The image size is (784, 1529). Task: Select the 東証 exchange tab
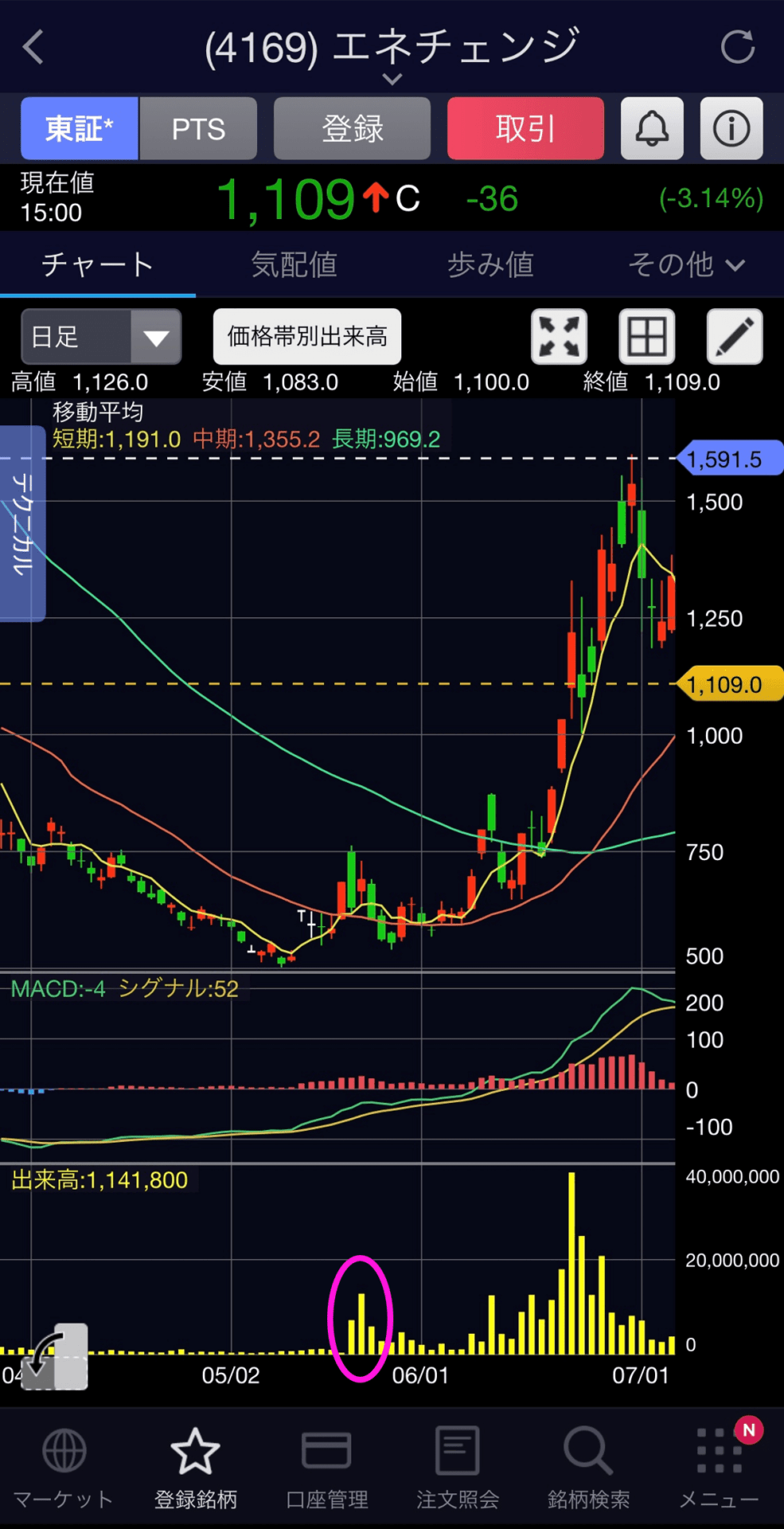[x=80, y=128]
